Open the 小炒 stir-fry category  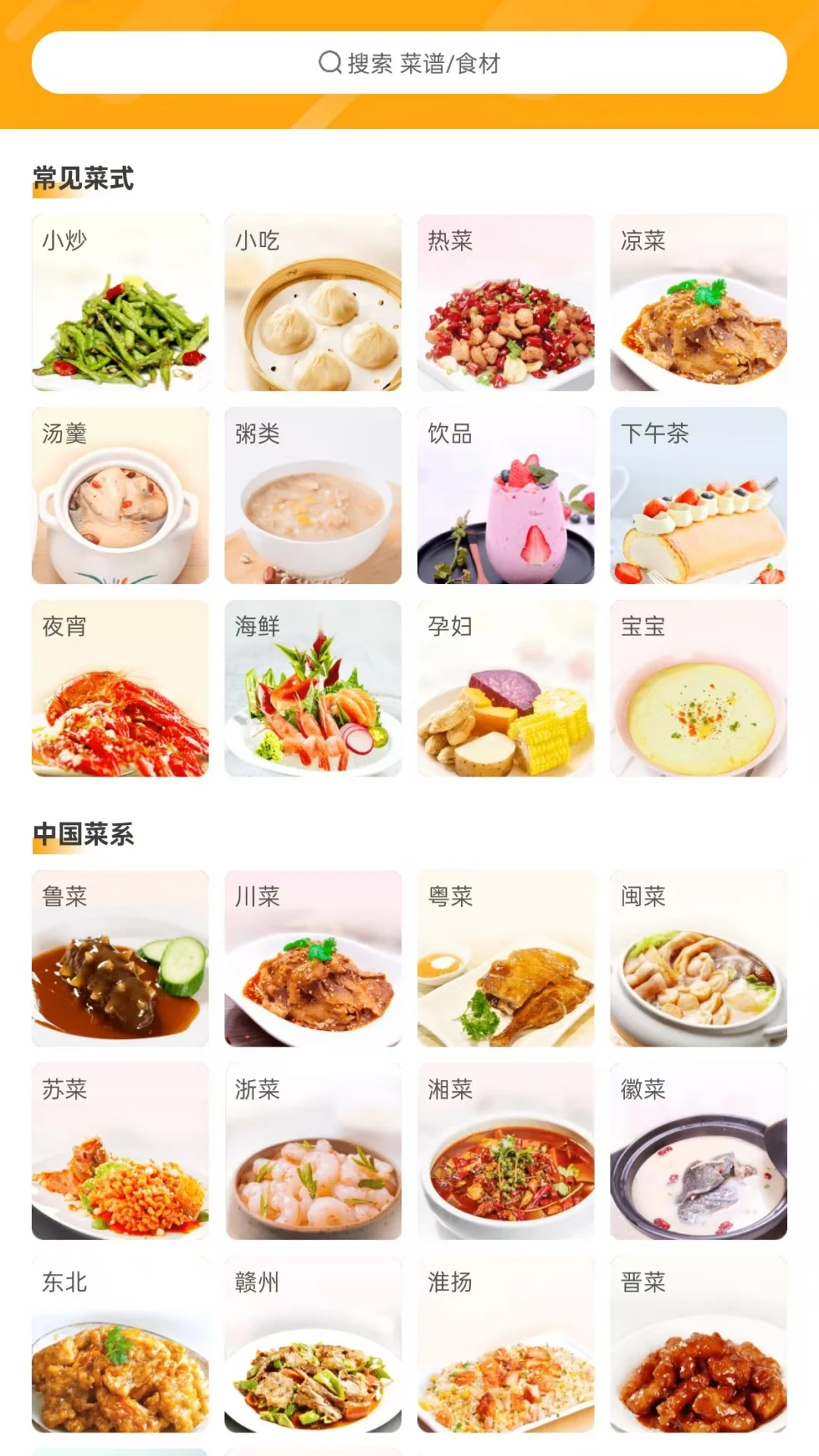click(119, 302)
